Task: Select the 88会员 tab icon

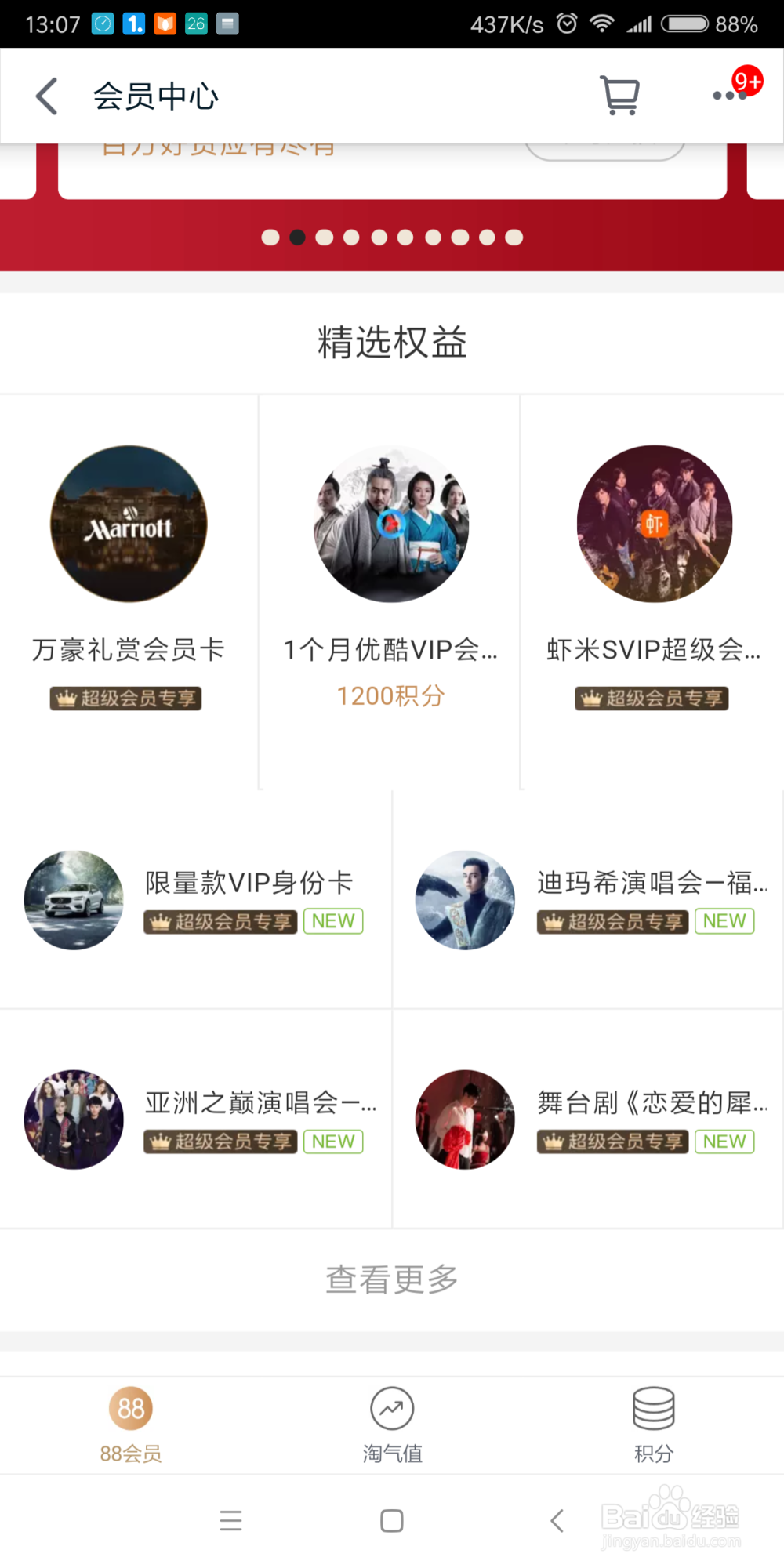Action: [130, 1409]
